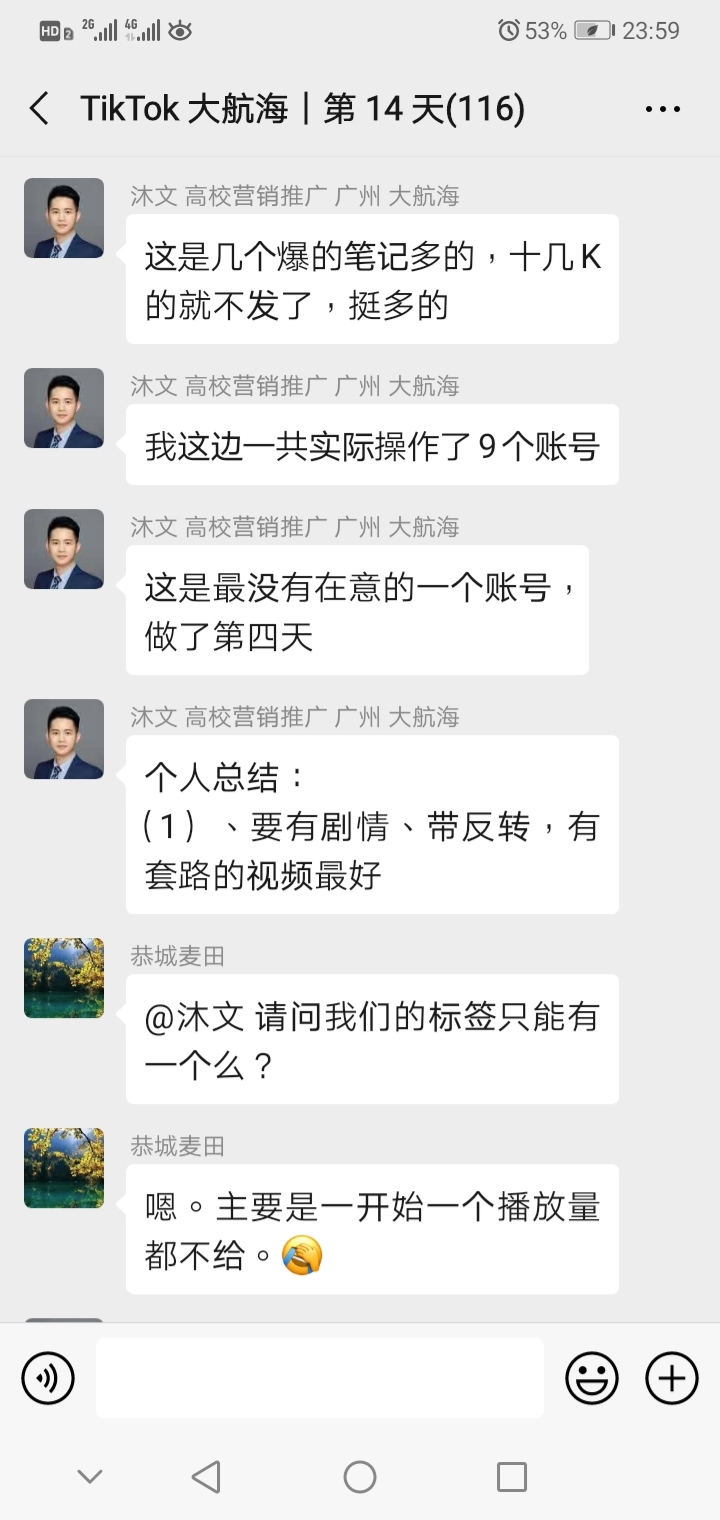The height and width of the screenshot is (1520, 720).
Task: Open 沐文's avatar beside the 9个账号 message
Action: coord(64,408)
